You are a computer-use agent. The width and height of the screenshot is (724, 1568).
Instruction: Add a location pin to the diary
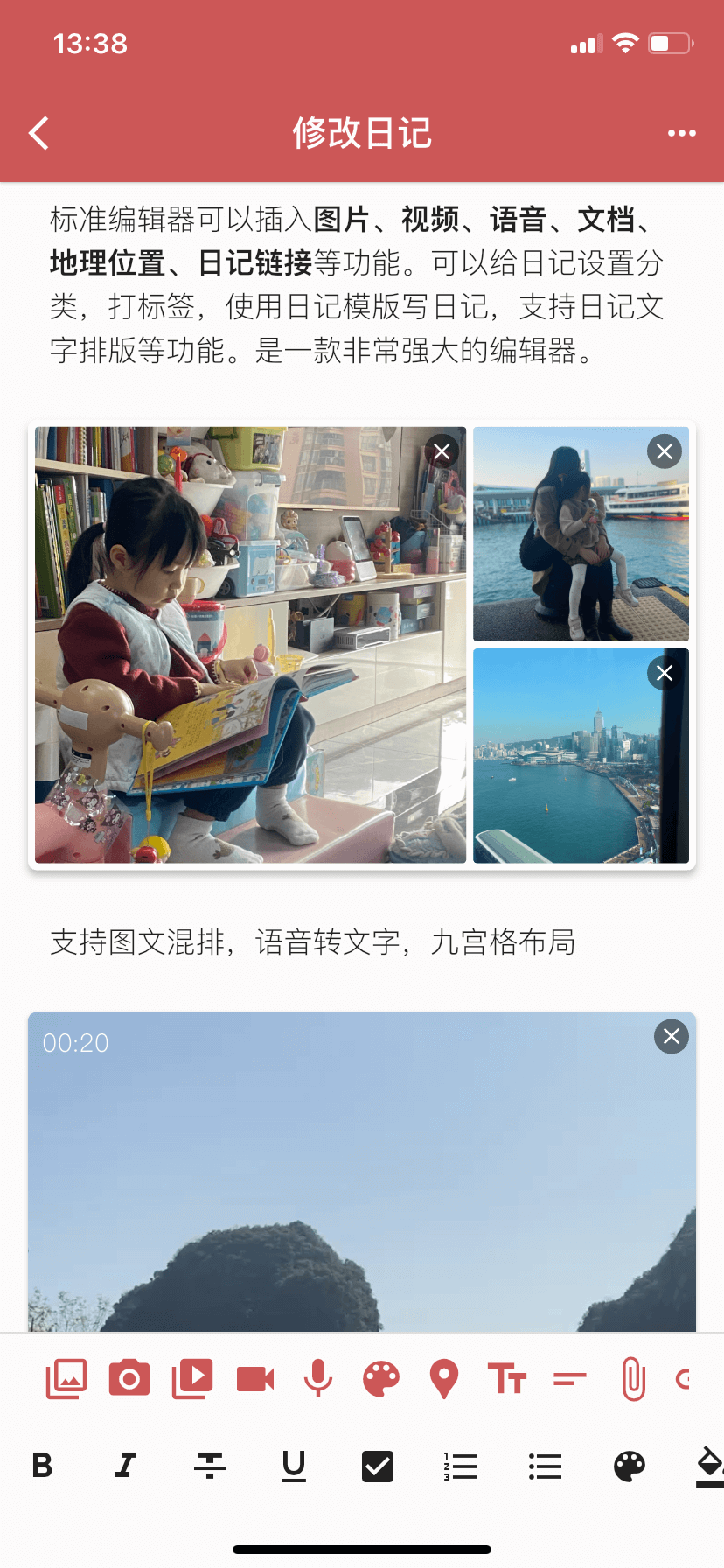(x=444, y=1380)
